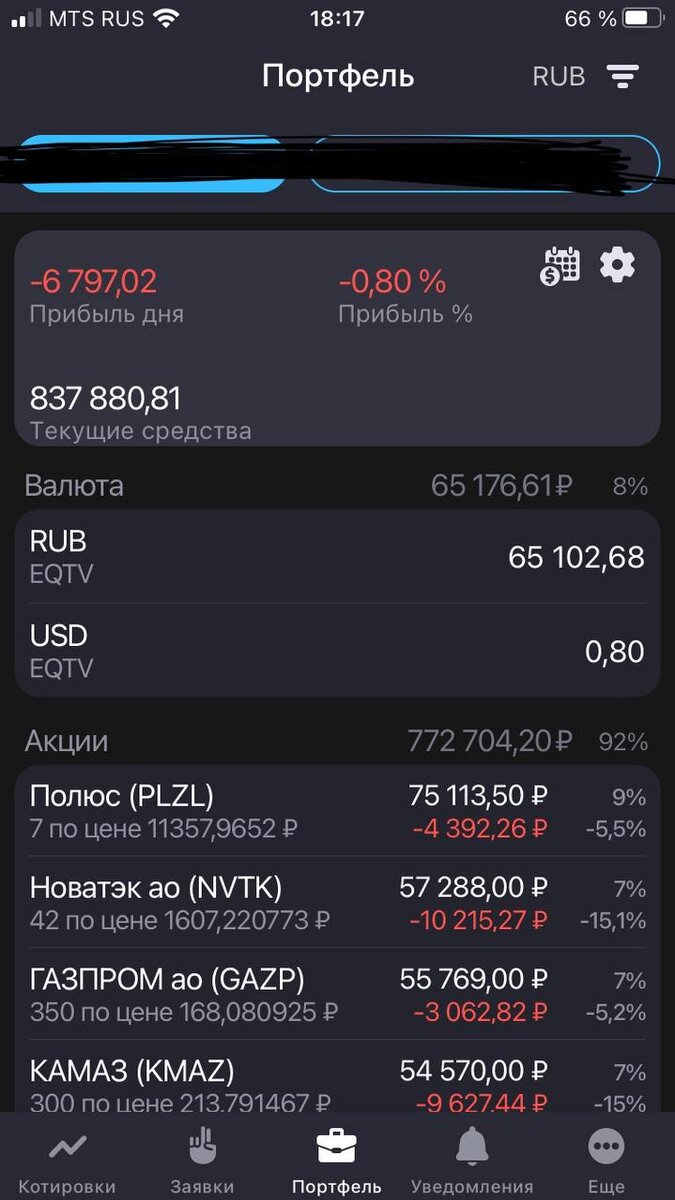Open the Еще tab

pos(606,1162)
